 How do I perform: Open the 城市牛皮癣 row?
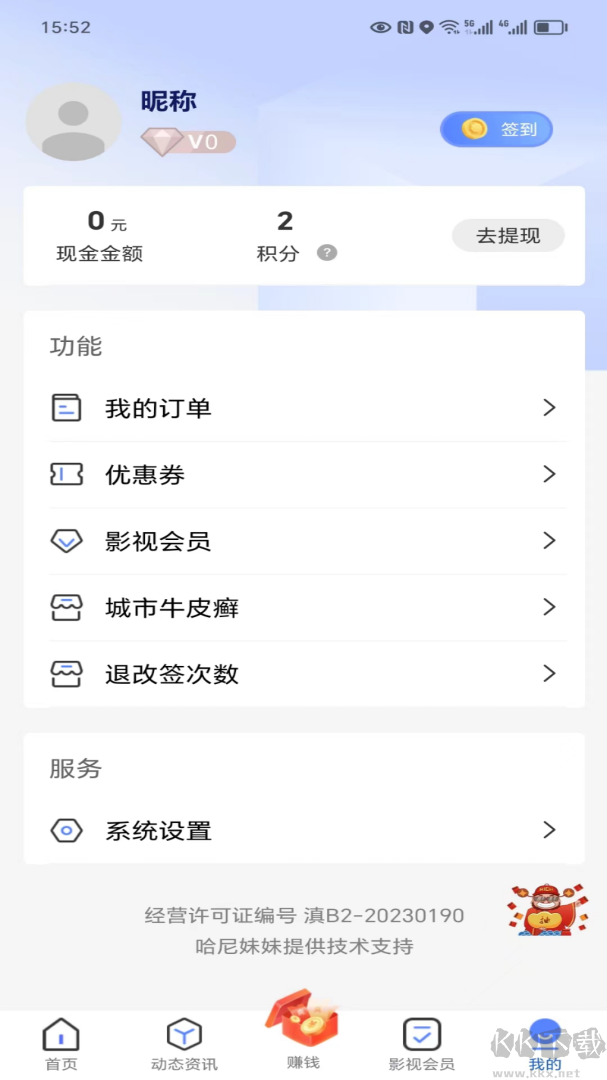tap(303, 607)
